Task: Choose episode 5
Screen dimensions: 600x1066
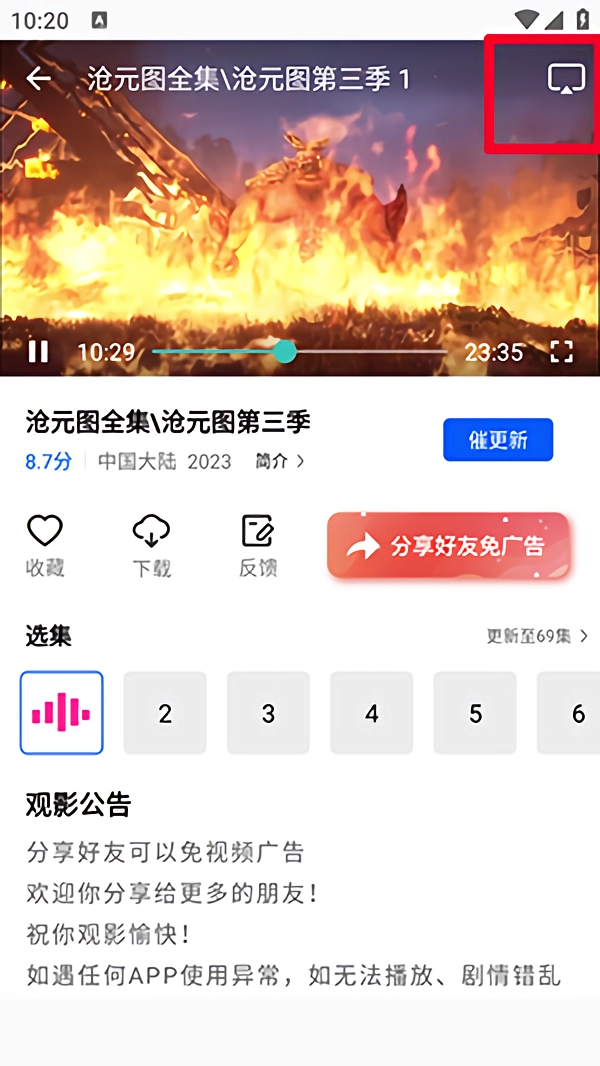Action: click(x=475, y=713)
